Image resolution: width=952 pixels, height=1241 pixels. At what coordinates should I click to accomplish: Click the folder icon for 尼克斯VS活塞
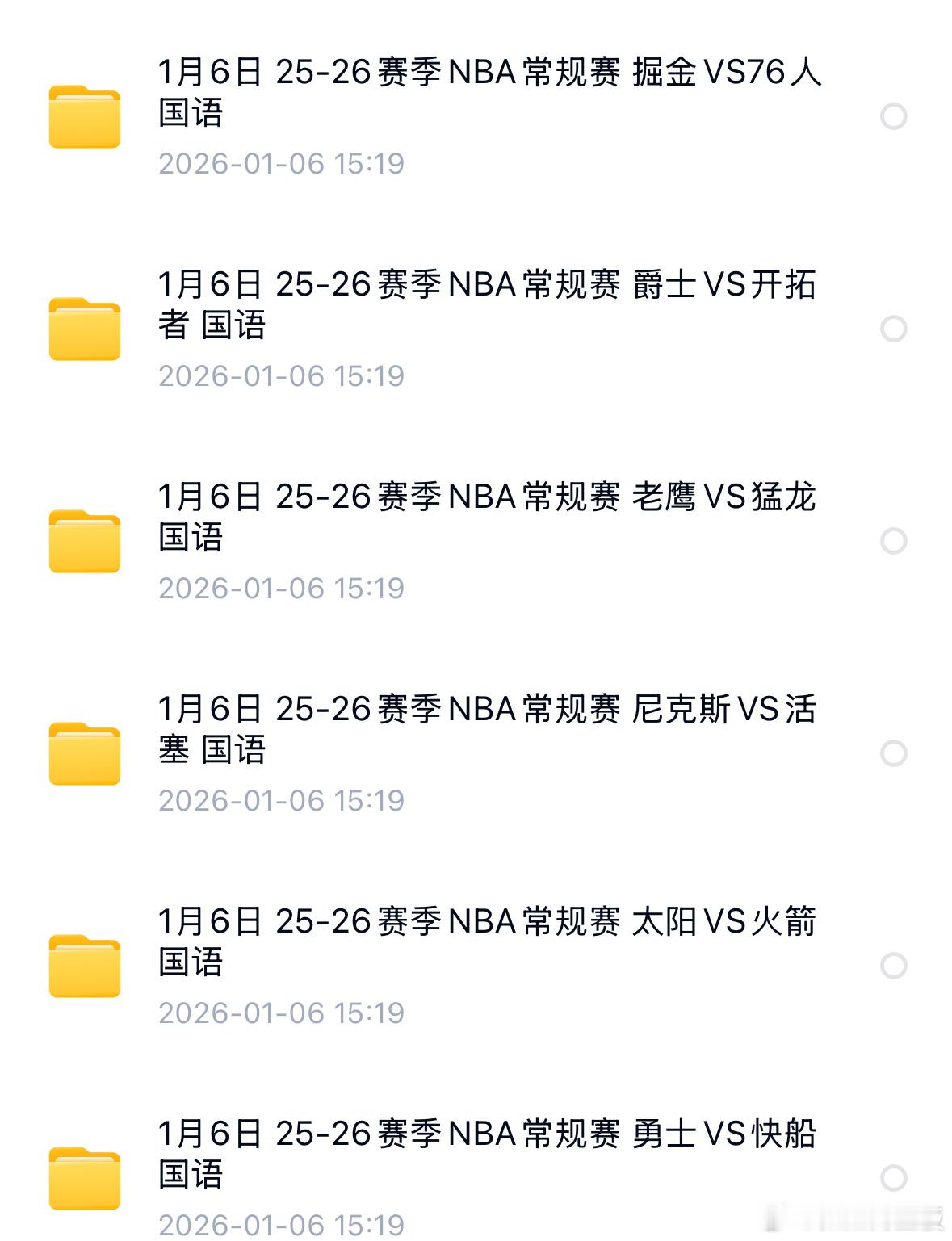85,753
